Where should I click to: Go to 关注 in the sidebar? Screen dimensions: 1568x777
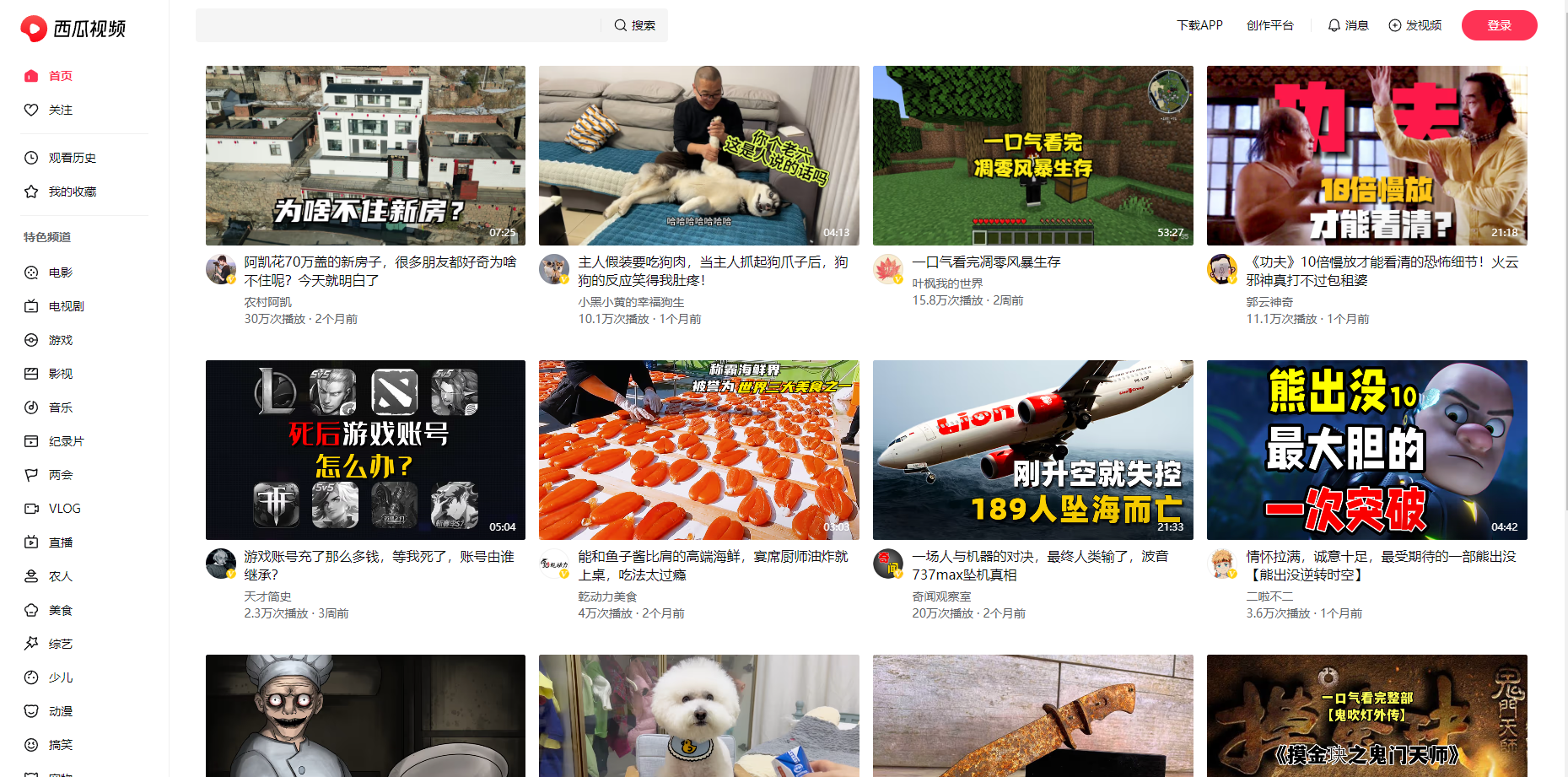60,110
